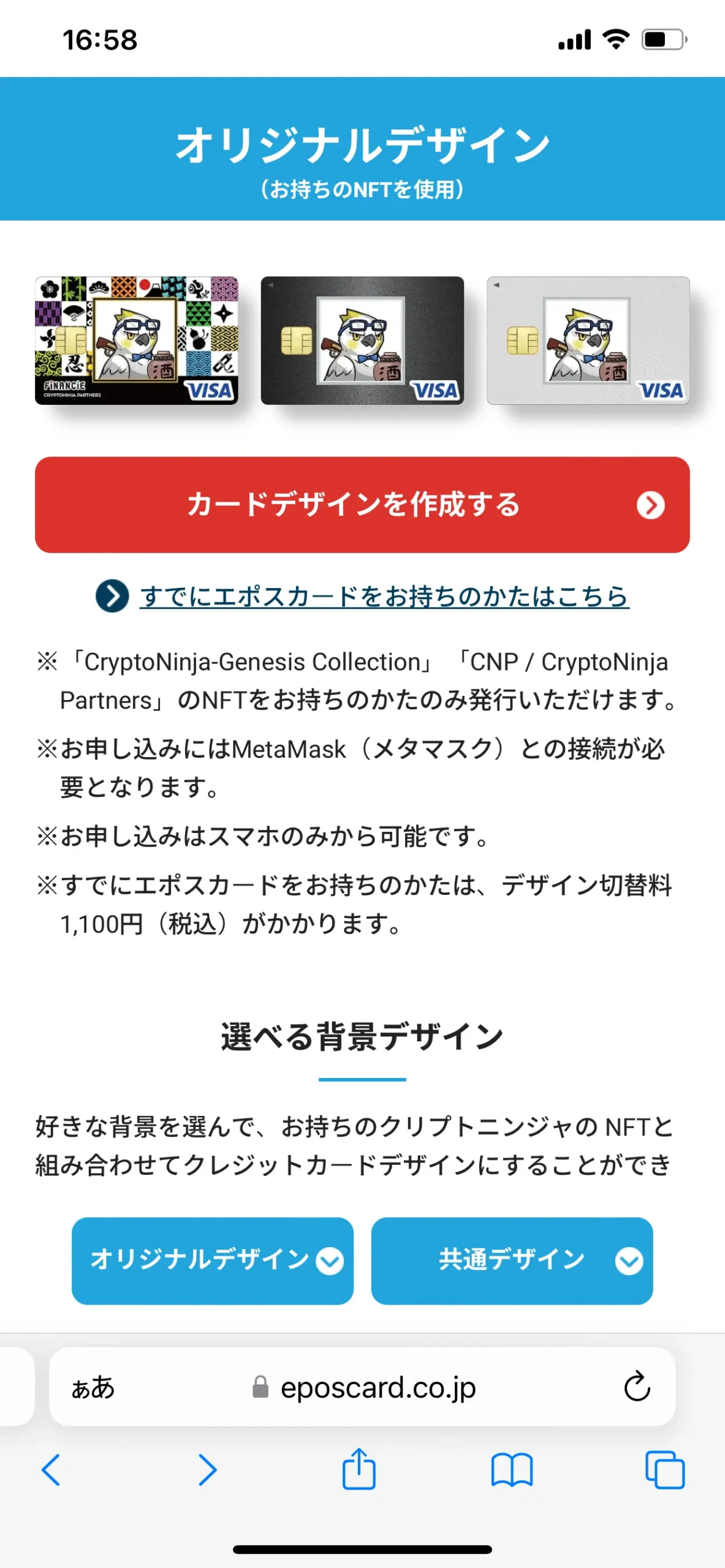
Task: Go back to previous page
Action: (51, 1469)
